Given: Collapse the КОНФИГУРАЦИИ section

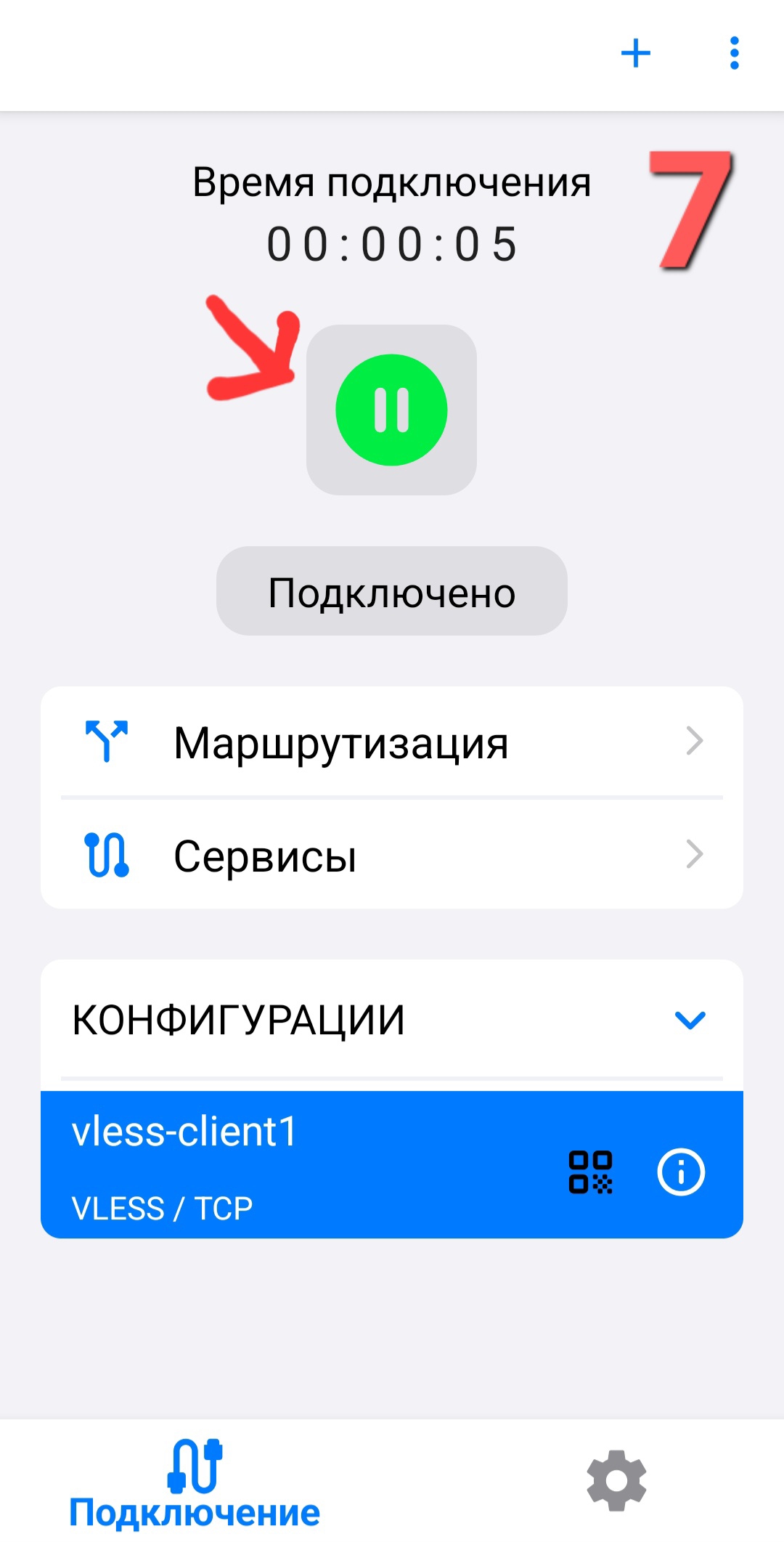Looking at the screenshot, I should pos(689,1020).
